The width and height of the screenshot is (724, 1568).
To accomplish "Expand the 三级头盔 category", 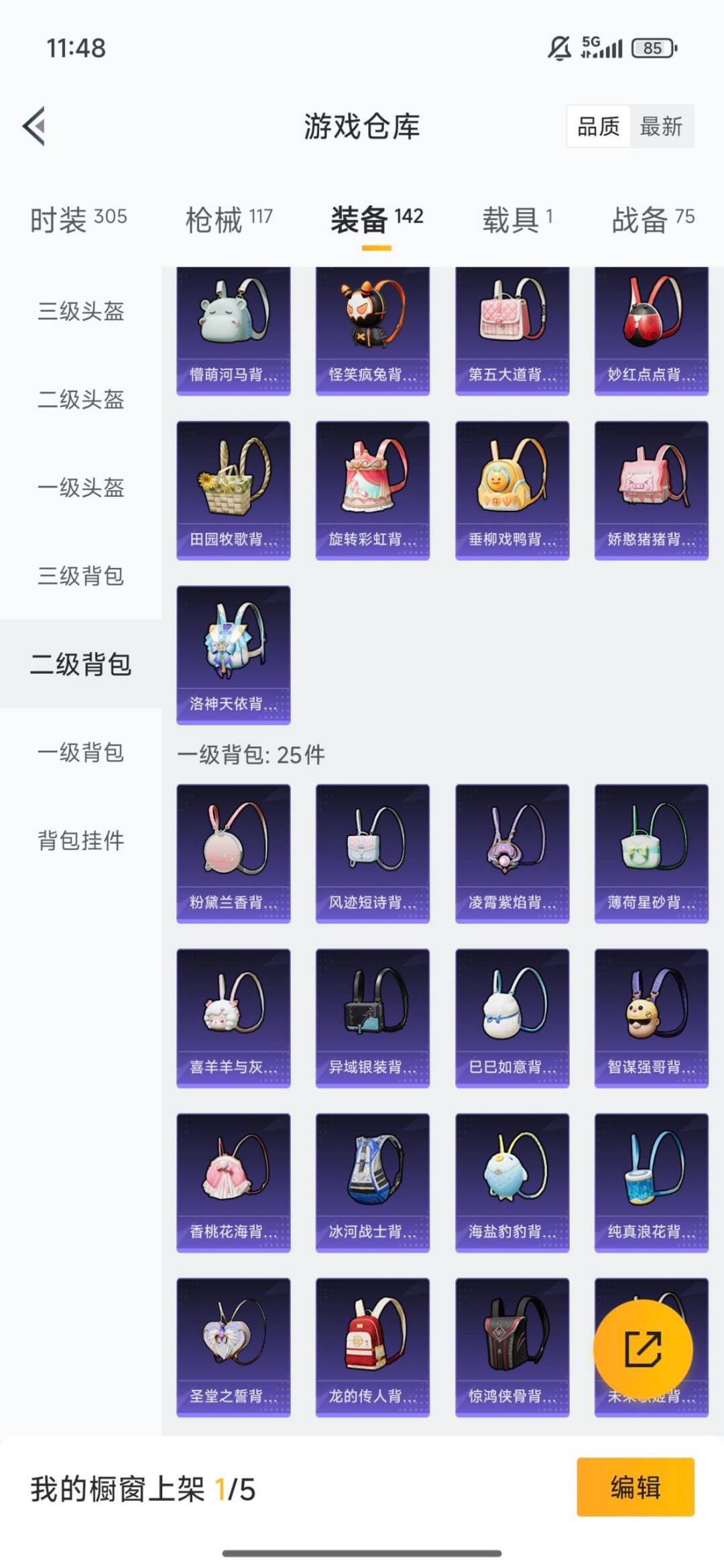I will (80, 311).
